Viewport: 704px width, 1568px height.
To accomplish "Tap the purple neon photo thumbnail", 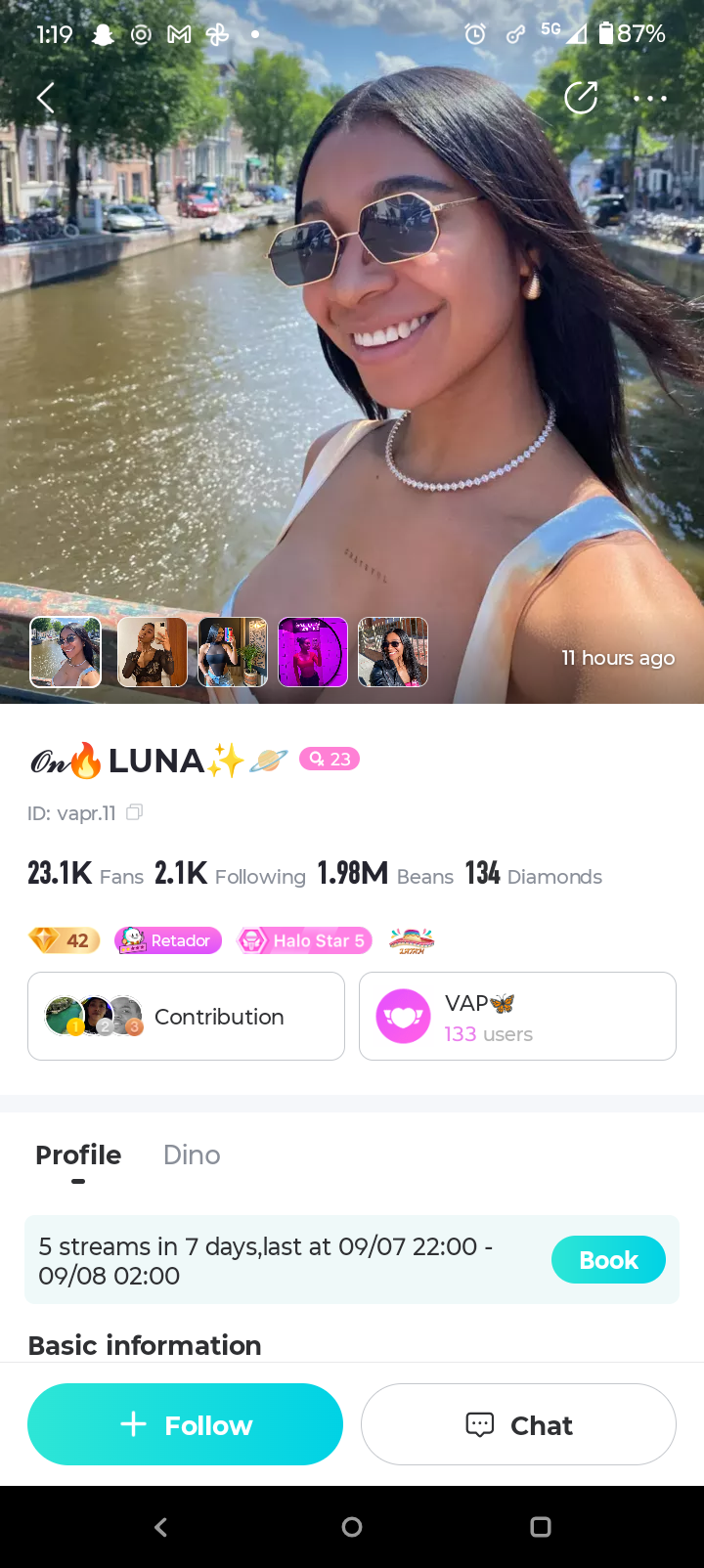I will point(312,651).
